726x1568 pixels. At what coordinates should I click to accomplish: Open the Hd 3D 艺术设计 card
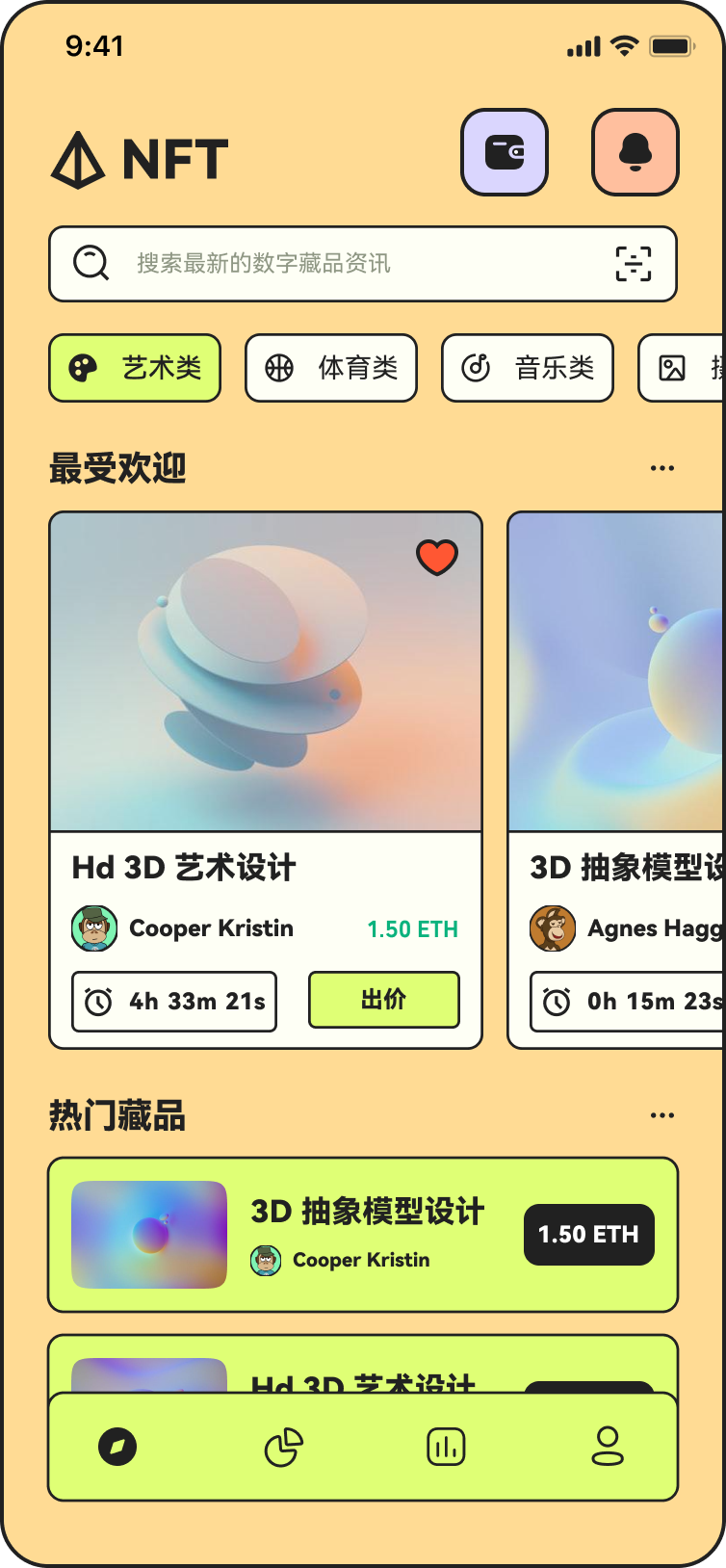point(266,780)
